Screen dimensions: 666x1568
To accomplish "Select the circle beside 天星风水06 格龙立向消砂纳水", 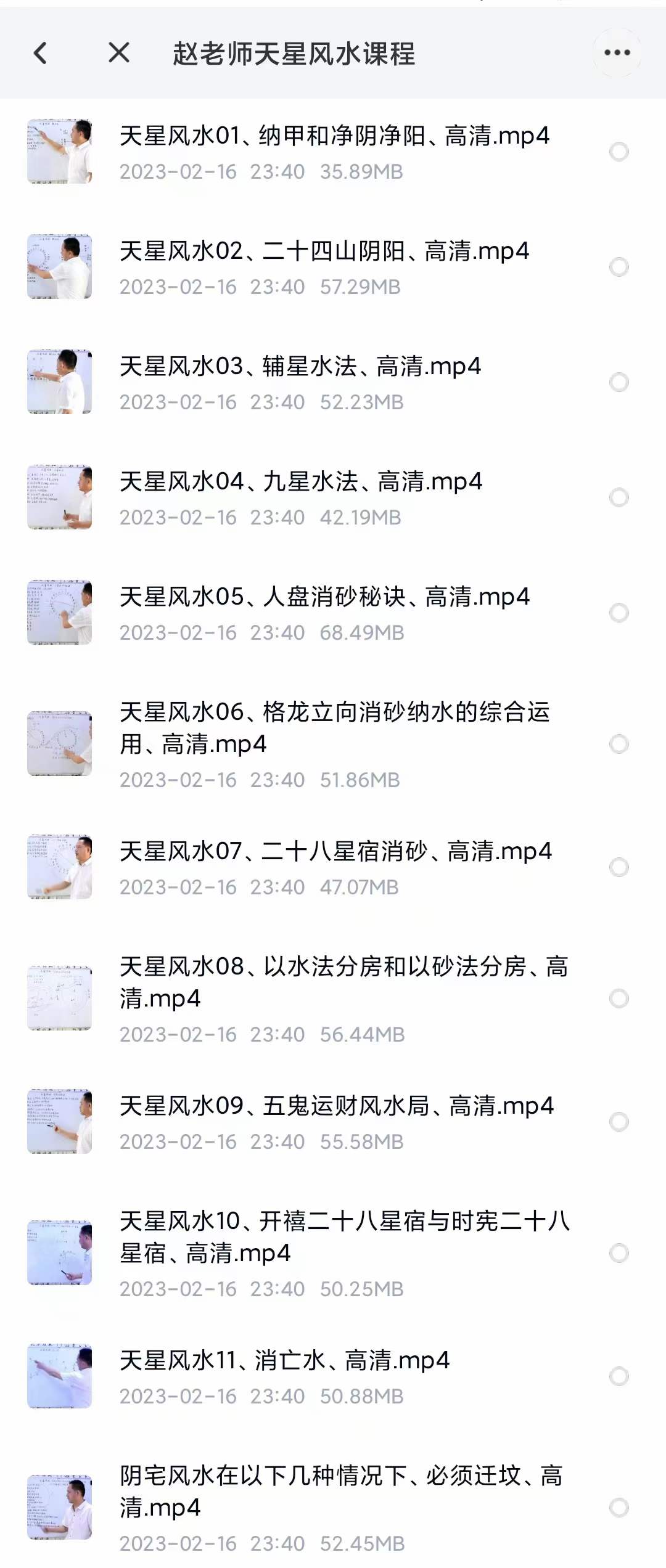I will (619, 743).
